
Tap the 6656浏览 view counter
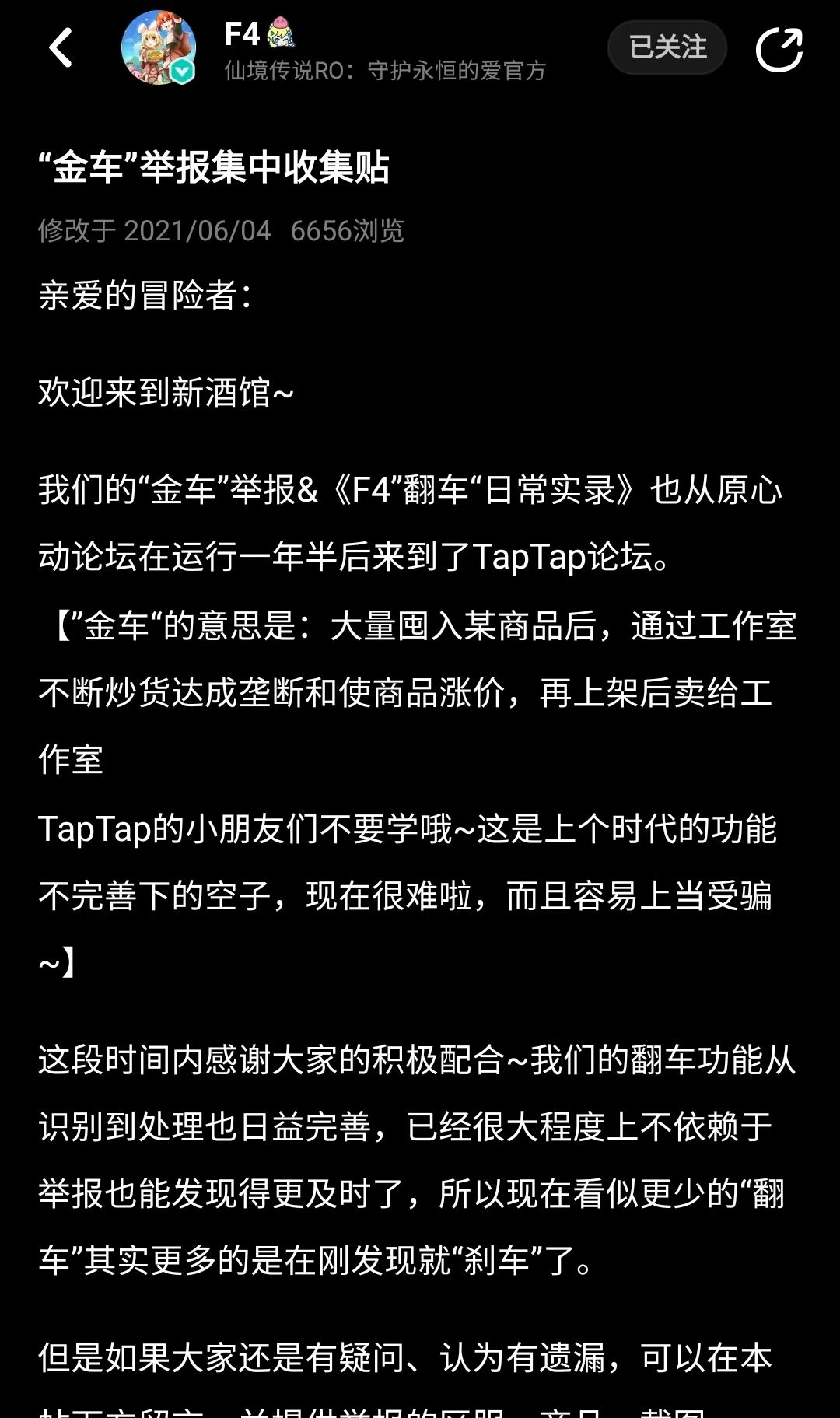[348, 229]
